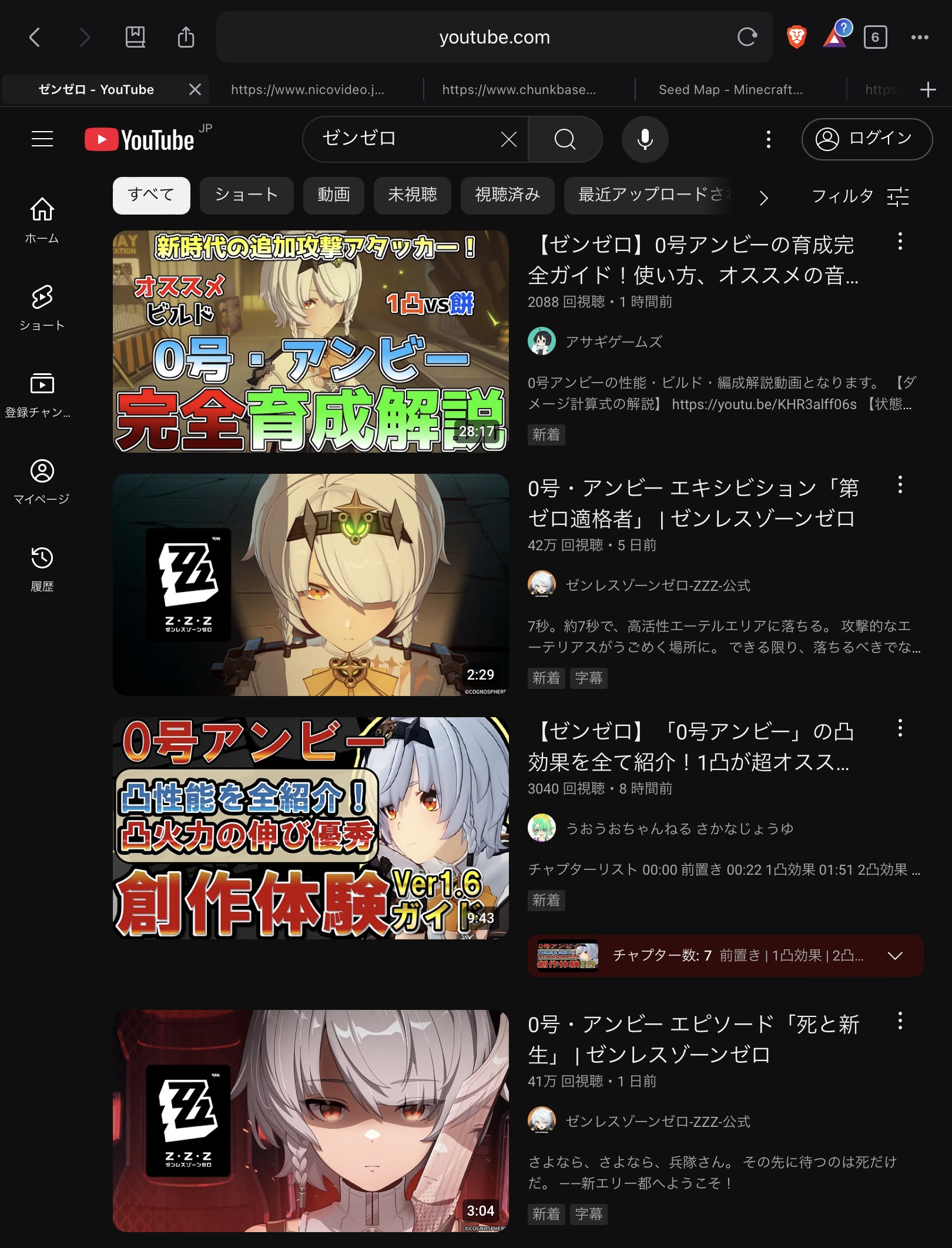Select the 動画 filter chip

click(334, 196)
